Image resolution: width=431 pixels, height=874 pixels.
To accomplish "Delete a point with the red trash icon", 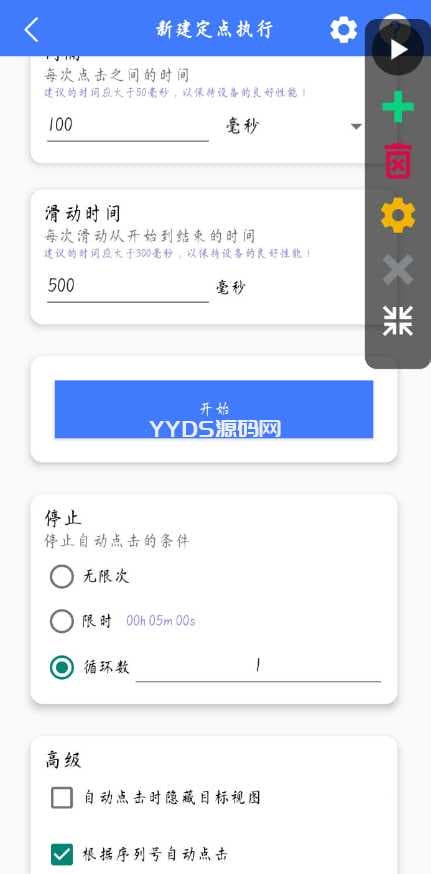I will (398, 161).
